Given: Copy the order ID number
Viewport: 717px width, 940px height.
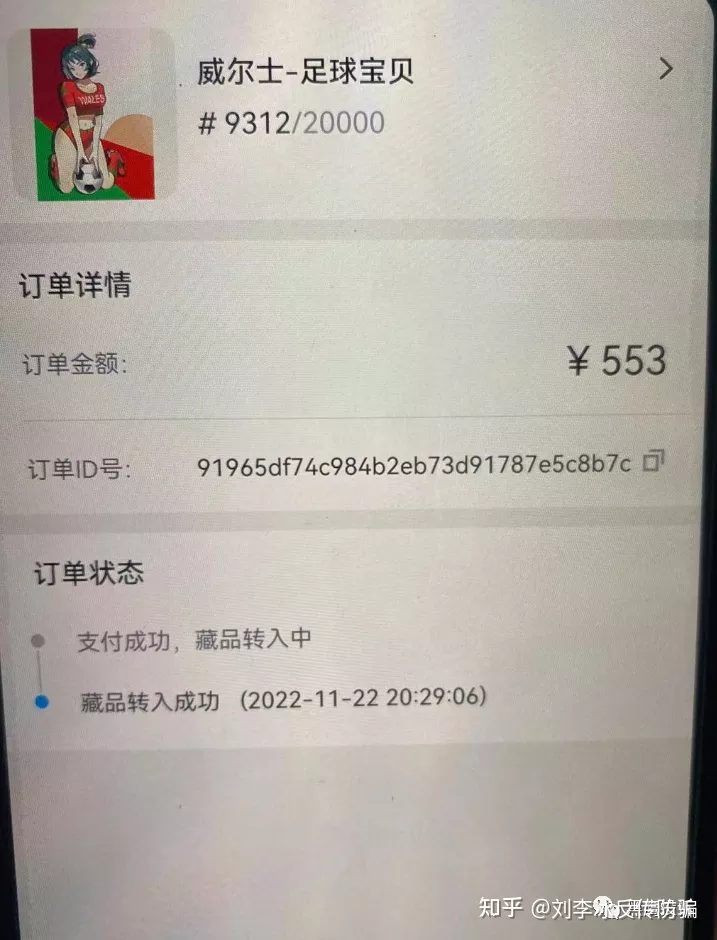Looking at the screenshot, I should coord(654,461).
